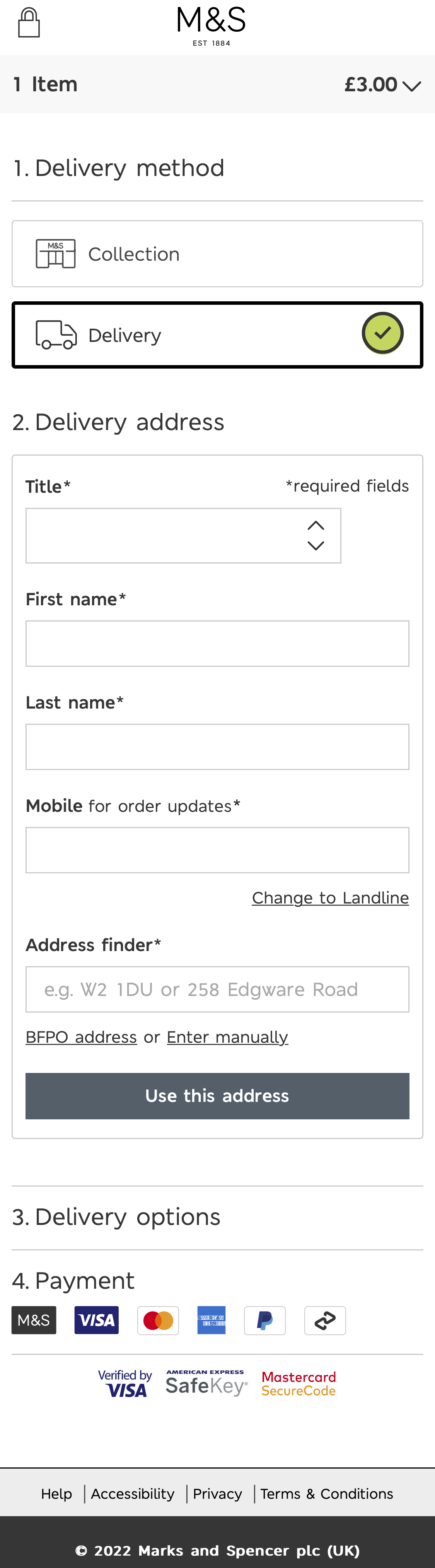Open the Accessibility footer link

[x=133, y=1494]
